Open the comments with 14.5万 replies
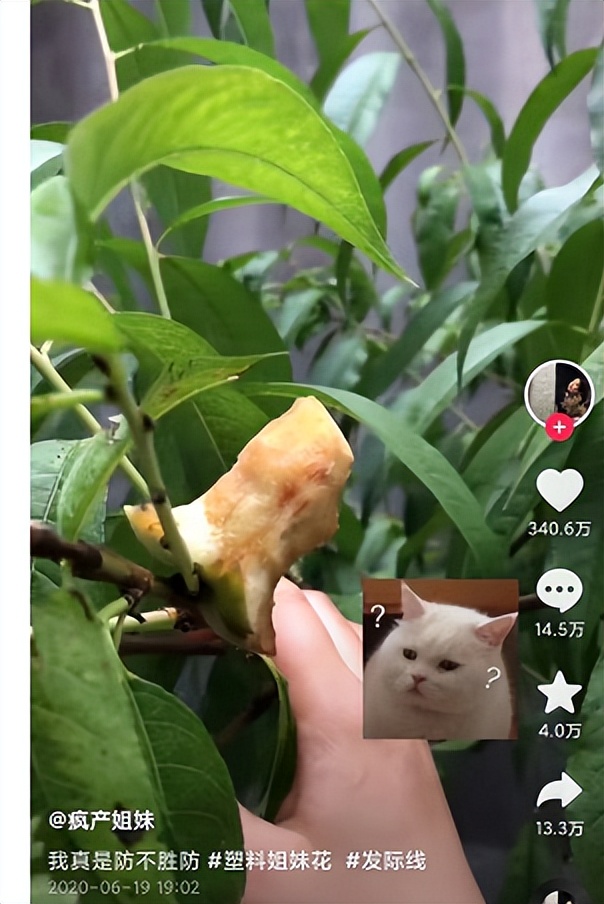 559,589
